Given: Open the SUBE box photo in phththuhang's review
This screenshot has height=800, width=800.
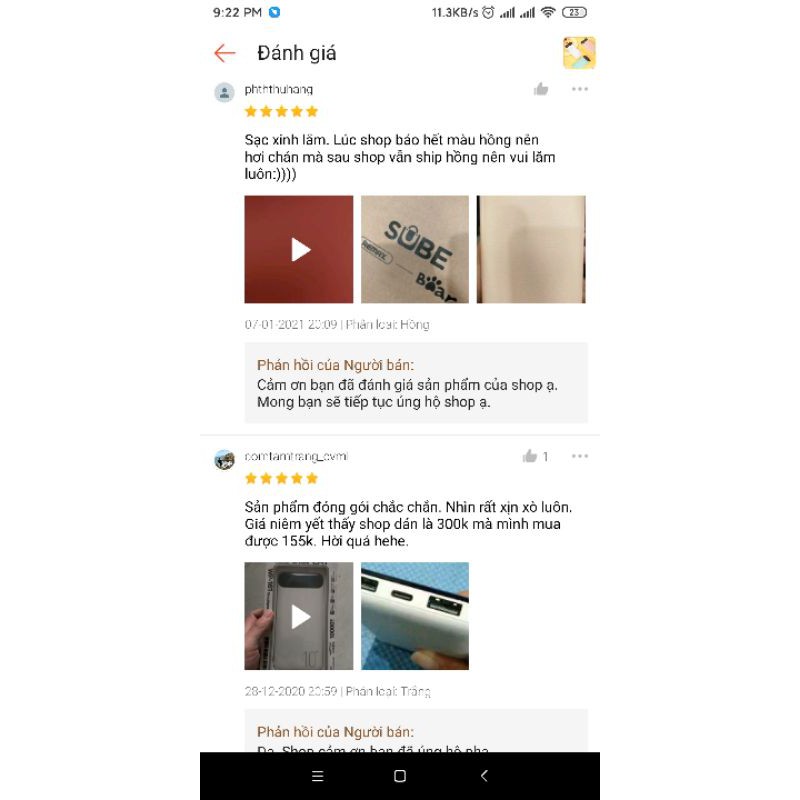Looking at the screenshot, I should point(415,249).
